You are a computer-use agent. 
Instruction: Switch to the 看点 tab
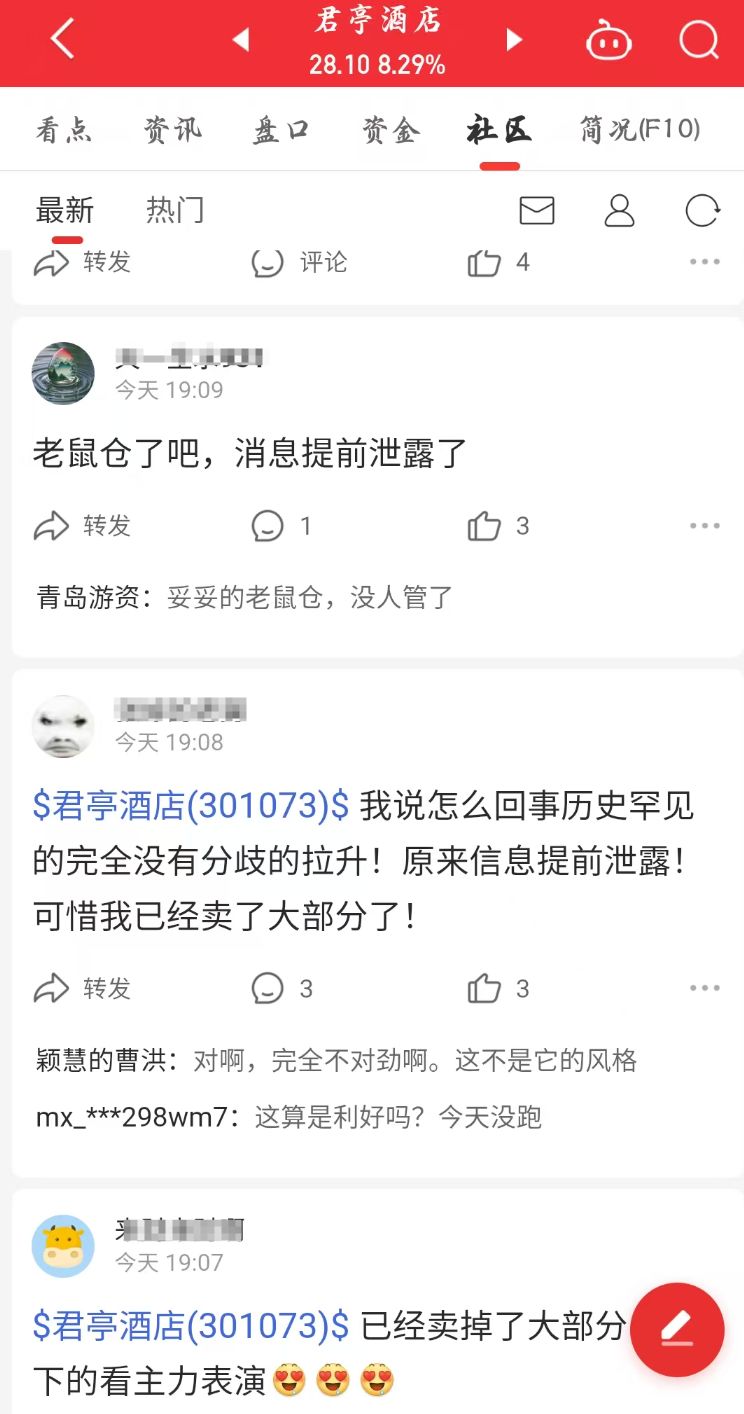pyautogui.click(x=64, y=130)
